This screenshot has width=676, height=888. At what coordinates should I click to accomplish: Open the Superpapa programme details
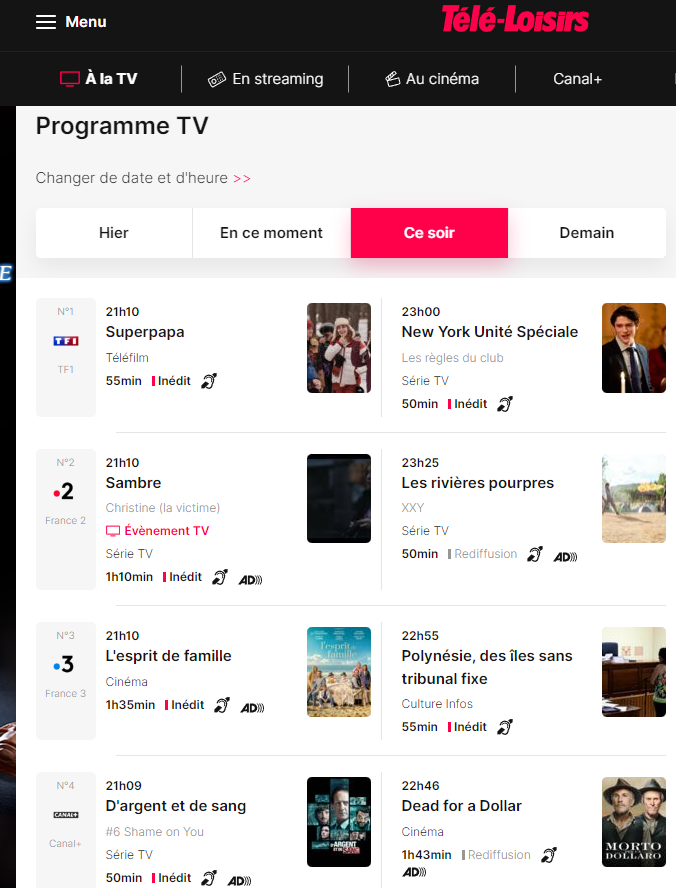(x=145, y=332)
